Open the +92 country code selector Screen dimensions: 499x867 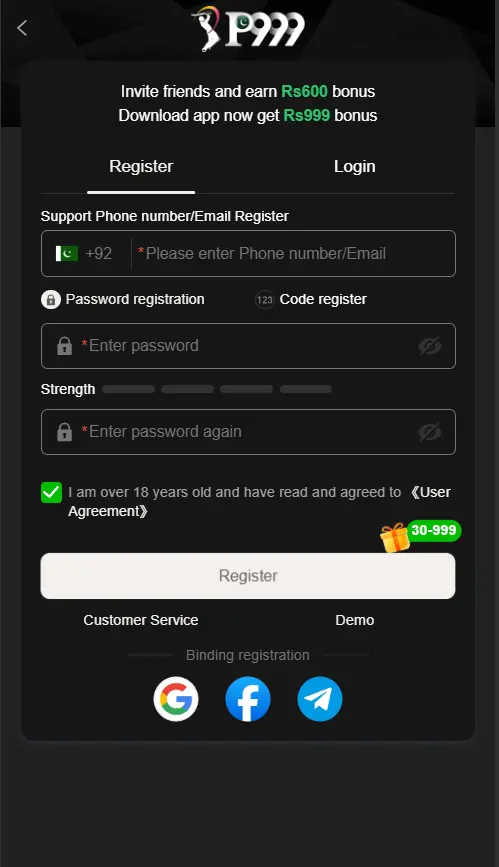(85, 253)
